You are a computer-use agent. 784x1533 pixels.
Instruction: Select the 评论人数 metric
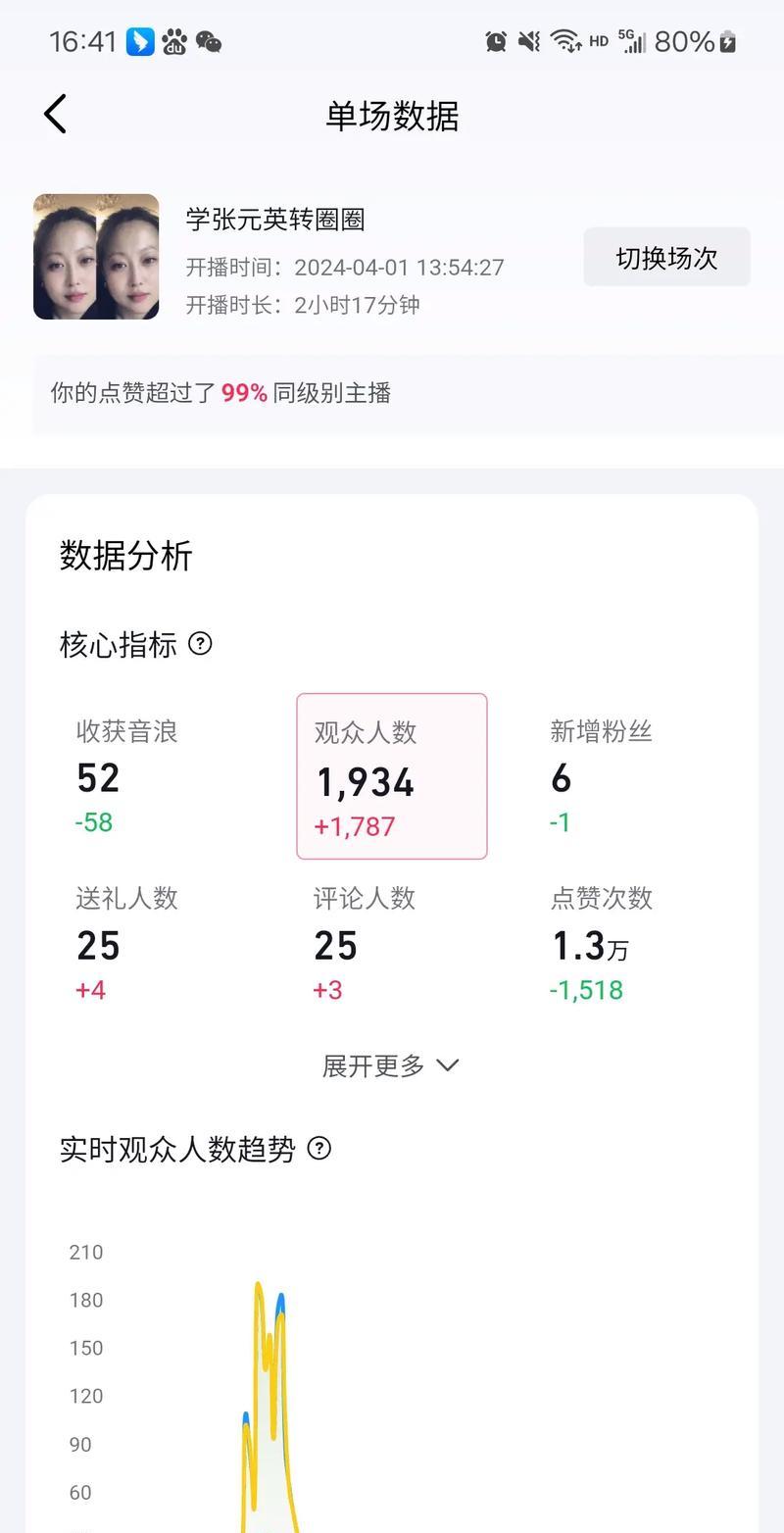pos(392,943)
